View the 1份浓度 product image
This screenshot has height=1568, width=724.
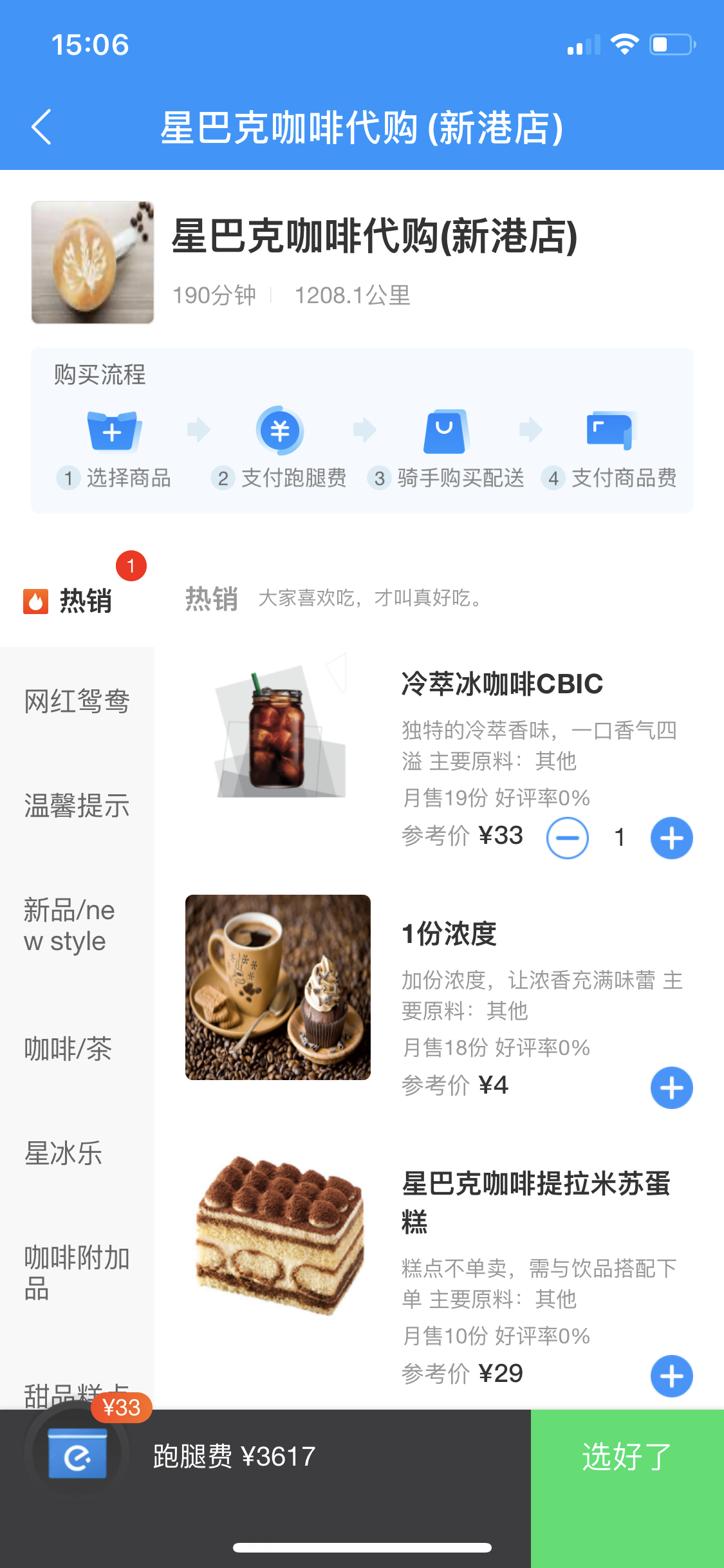point(278,987)
